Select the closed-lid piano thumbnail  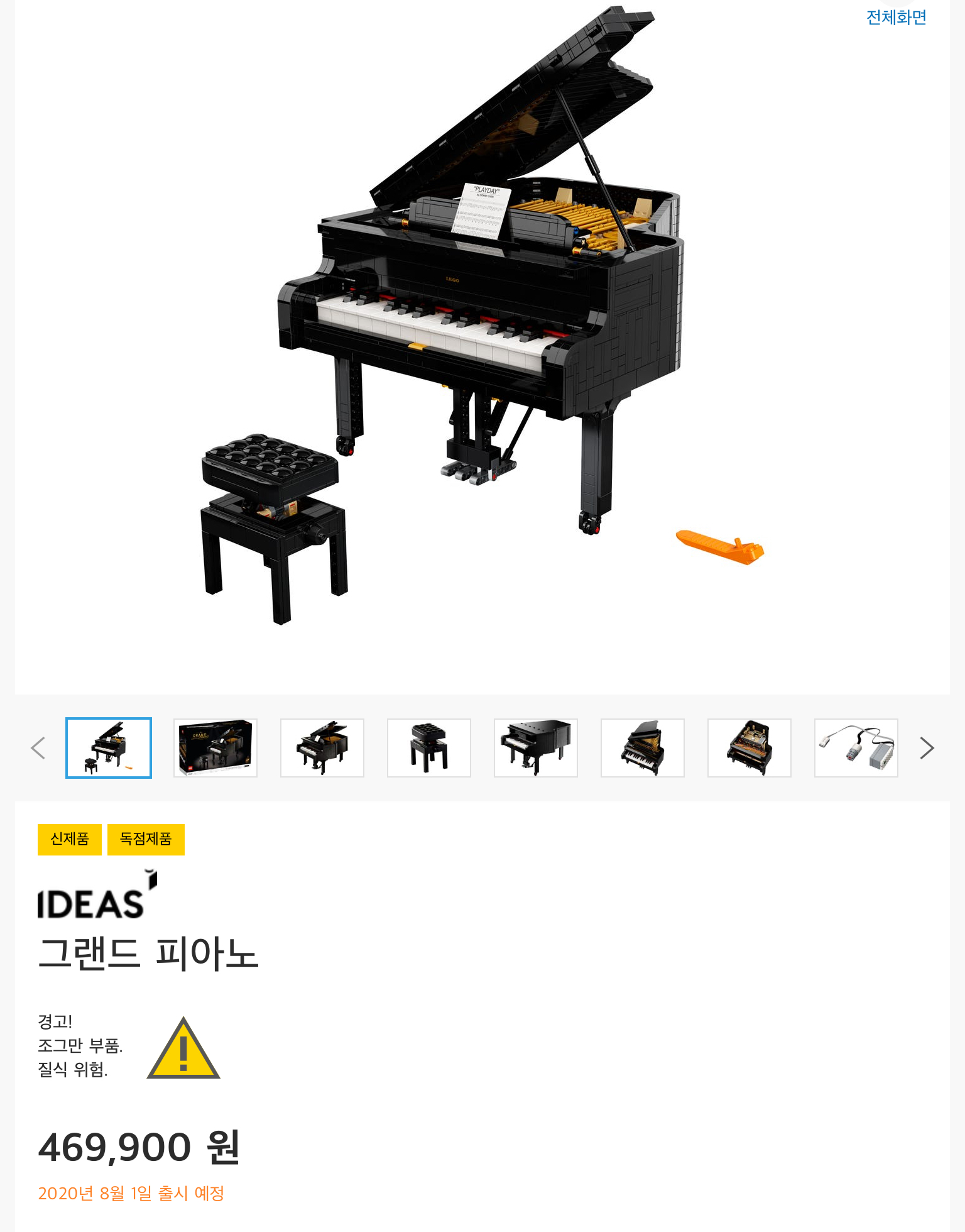pyautogui.click(x=536, y=748)
